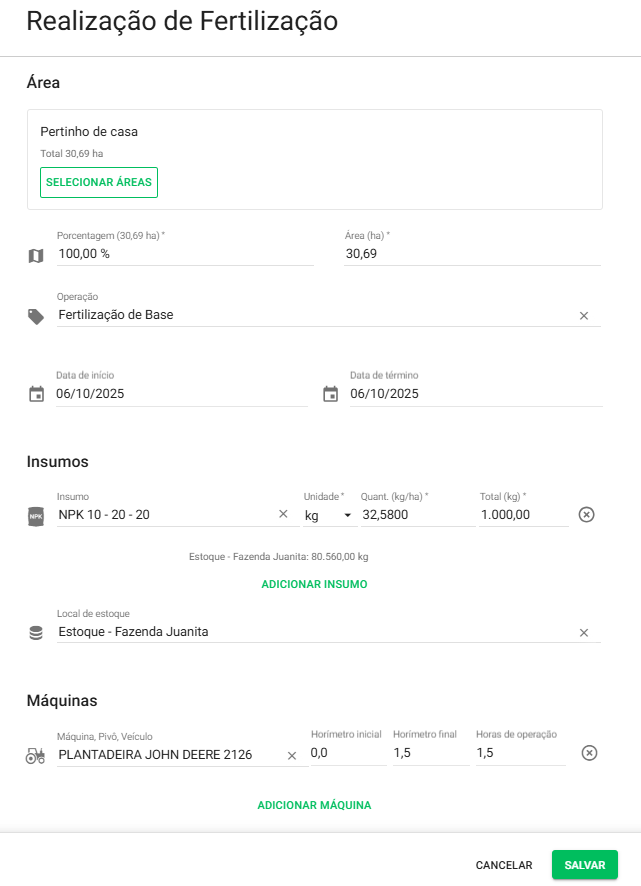
Task: Open the Operação field
Action: 310,315
